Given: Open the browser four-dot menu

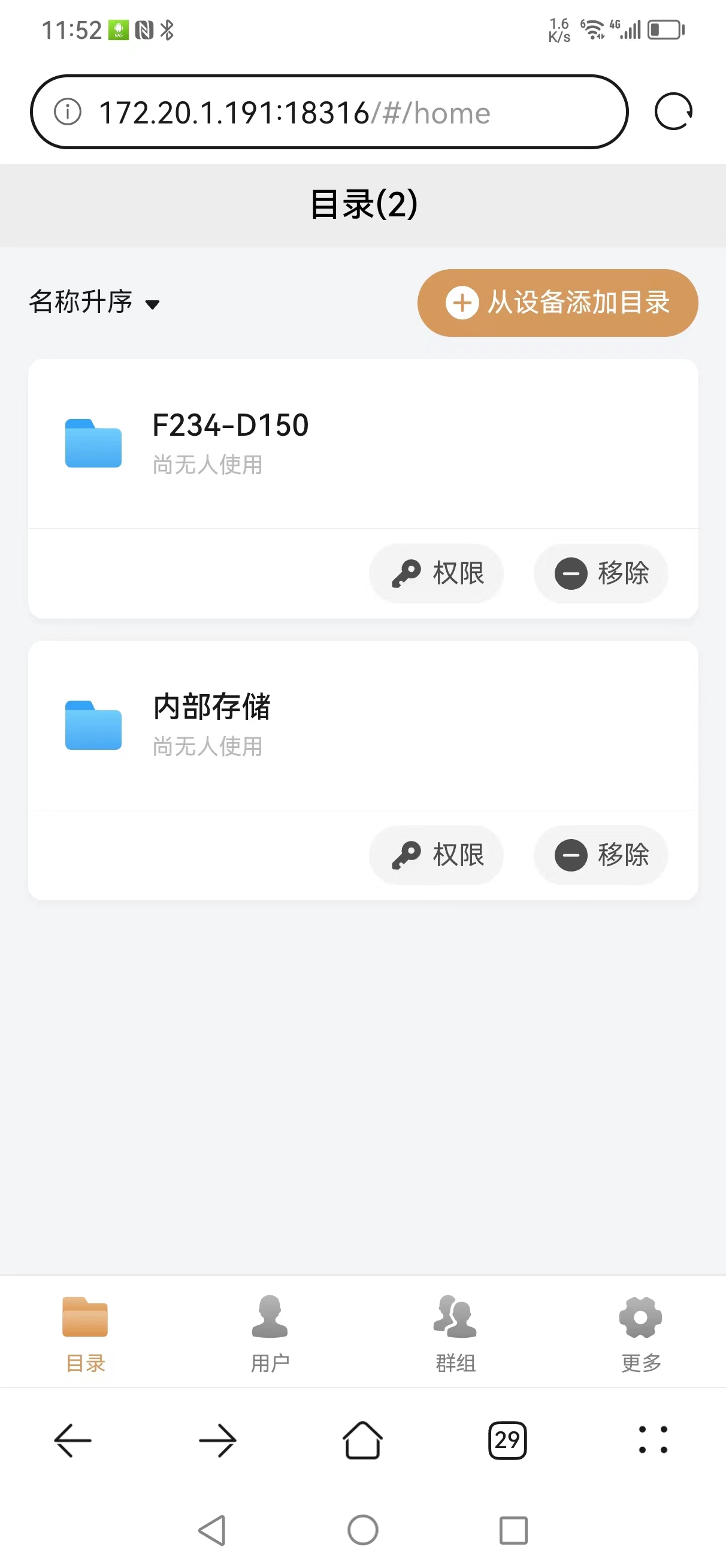Looking at the screenshot, I should [x=652, y=1440].
